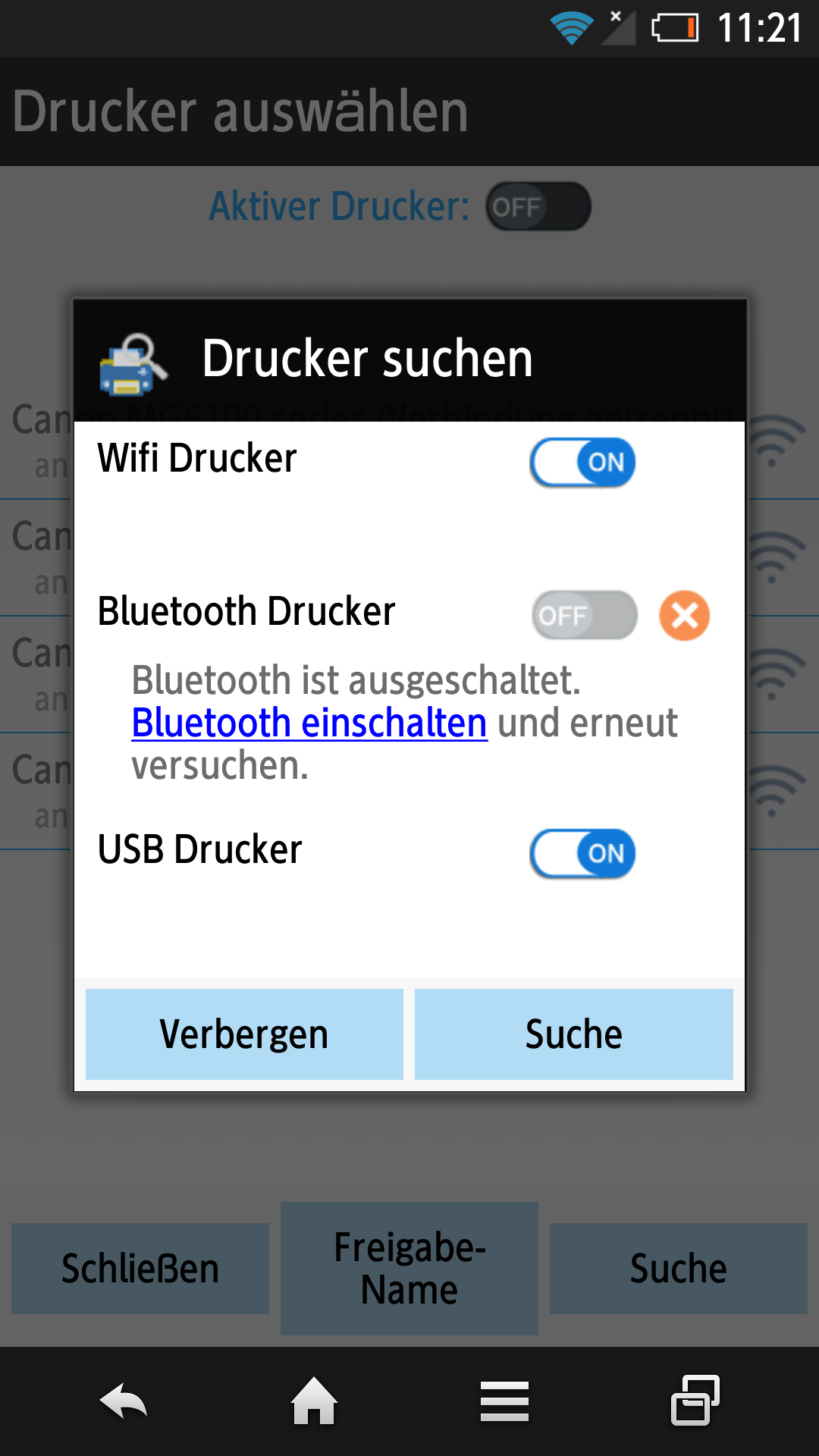Turn off the Wifi Drucker switch
The height and width of the screenshot is (1456, 819).
(582, 462)
